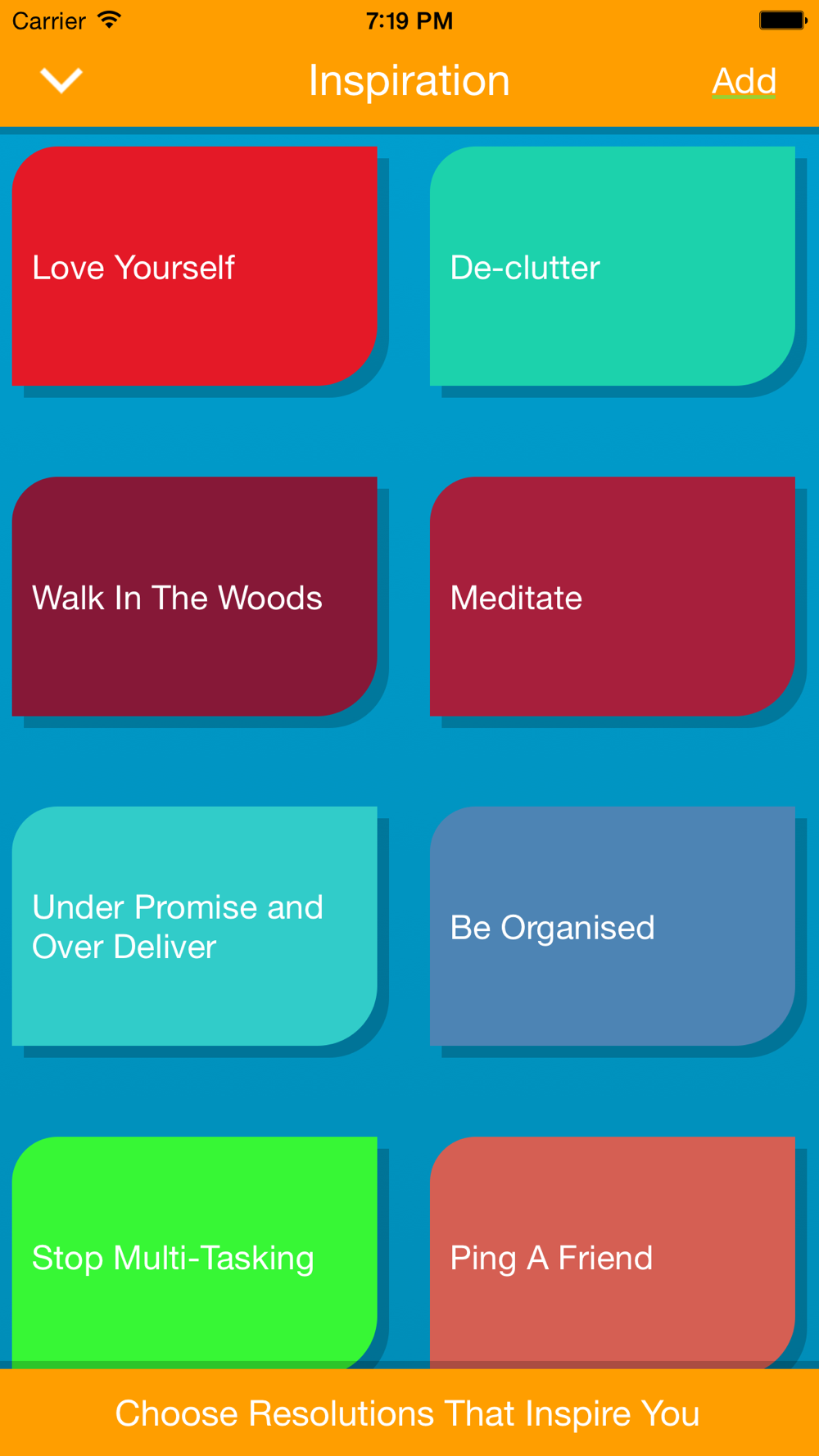
Task: Choose the De-clutter resolution
Action: click(x=613, y=266)
